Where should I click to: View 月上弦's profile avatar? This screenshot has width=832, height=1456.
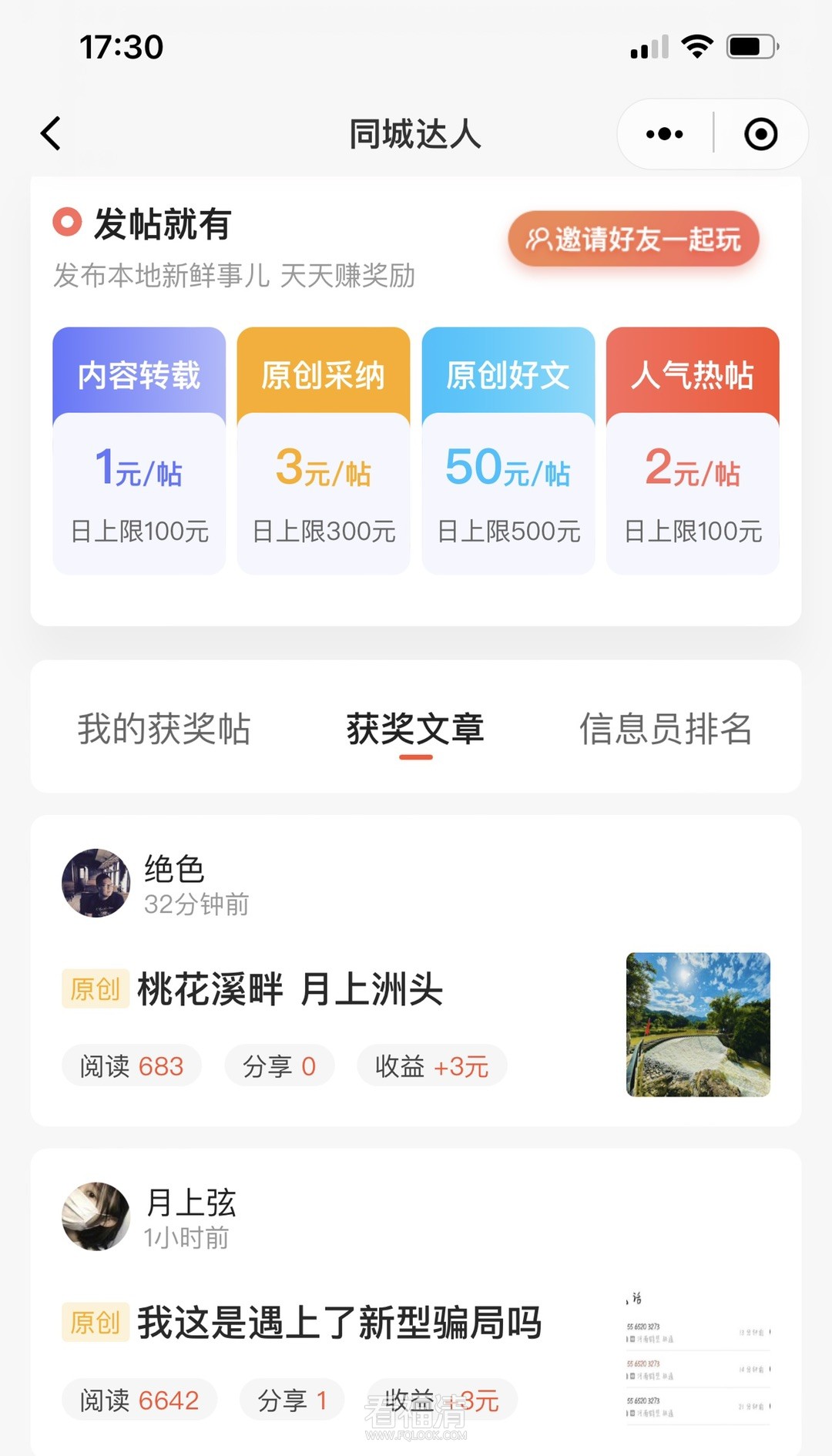pos(96,1216)
